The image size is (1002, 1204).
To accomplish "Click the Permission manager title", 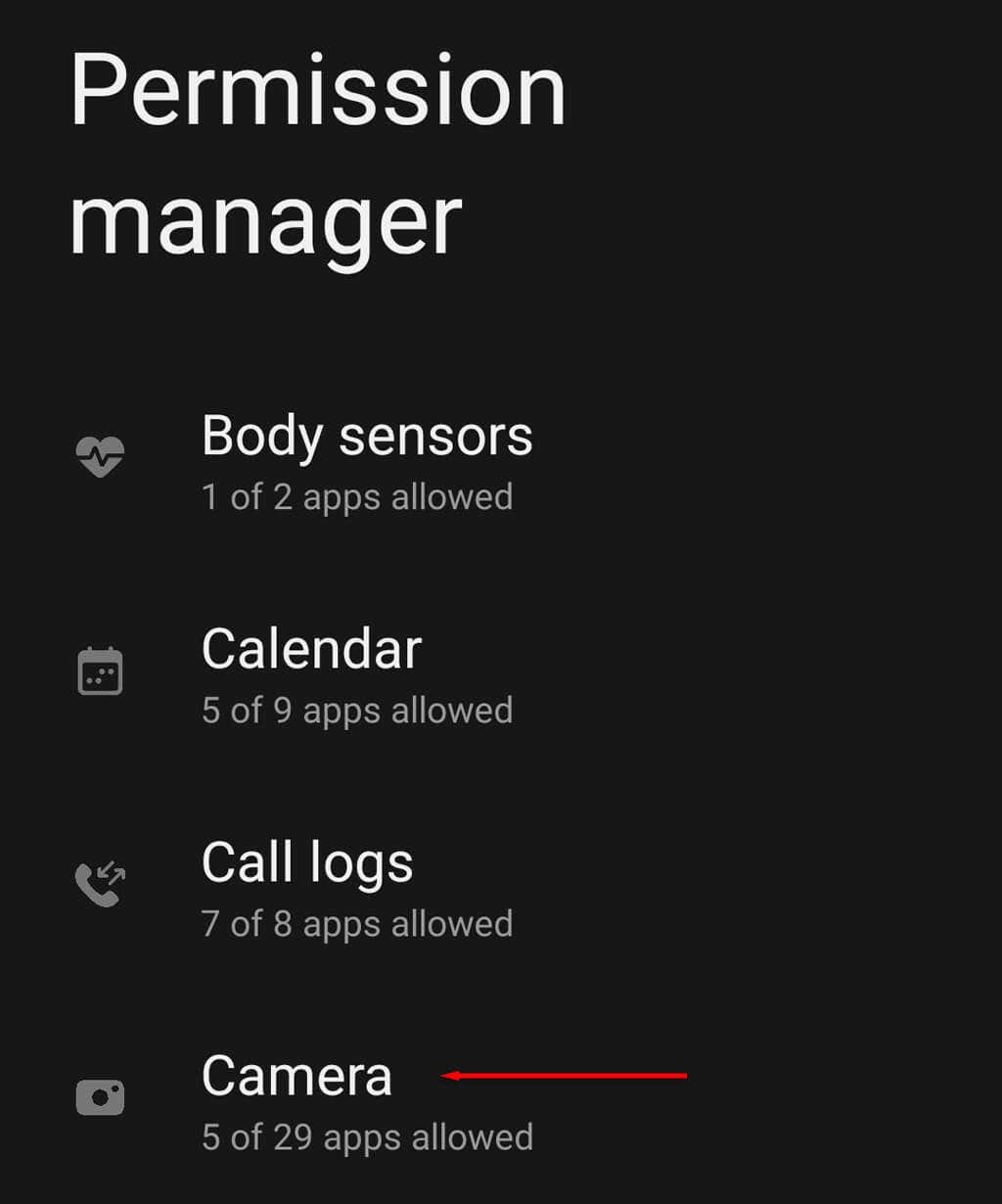I will click(x=319, y=157).
